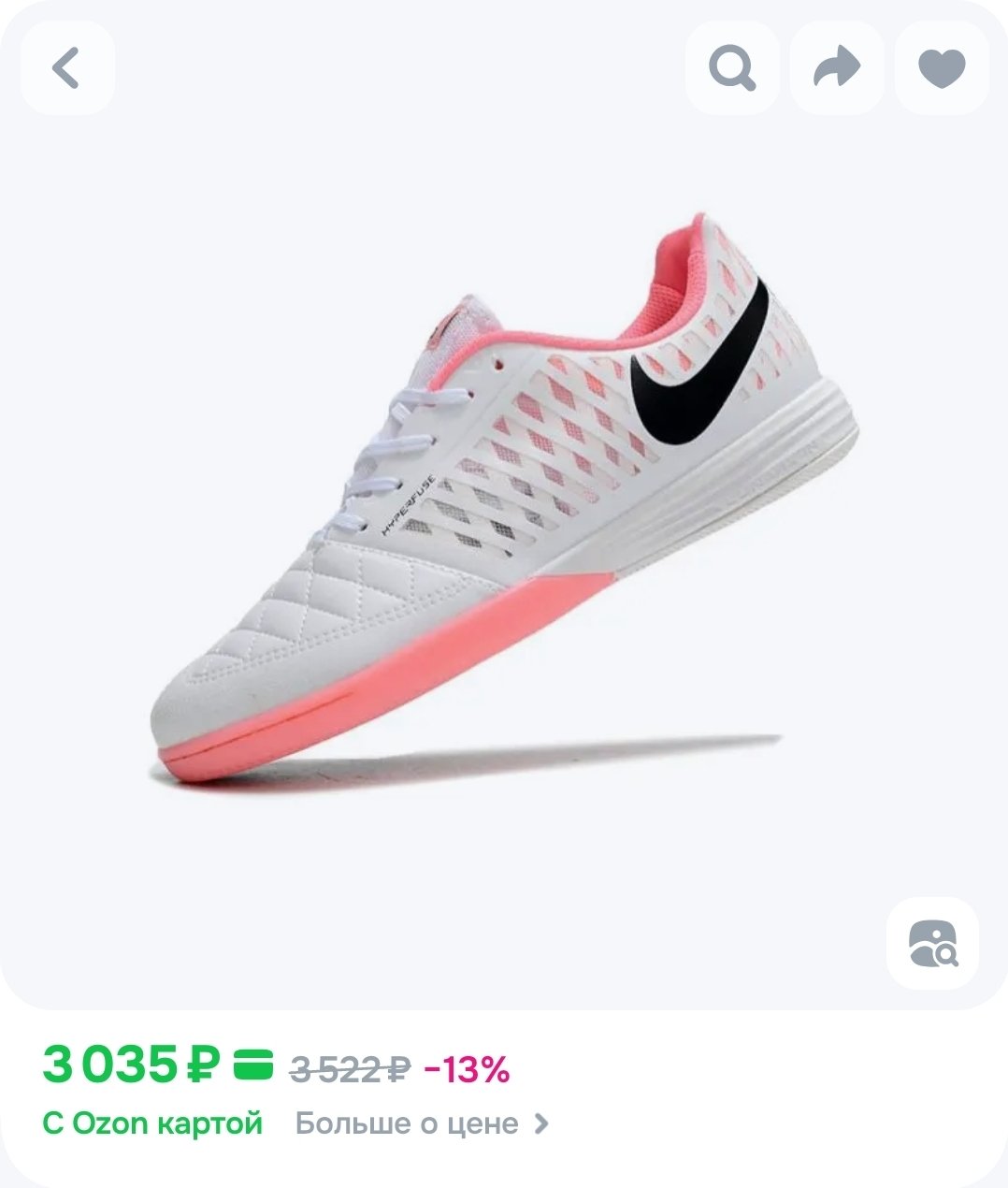This screenshot has height=1188, width=1008.
Task: Go back to the previous page
Action: [x=67, y=68]
